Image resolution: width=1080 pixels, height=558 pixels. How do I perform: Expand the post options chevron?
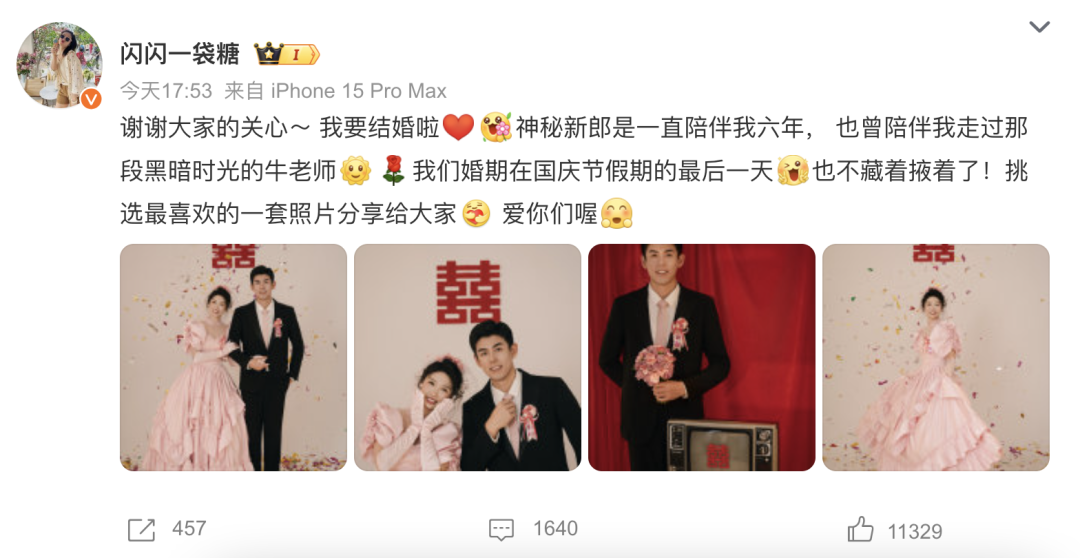pyautogui.click(x=1040, y=27)
